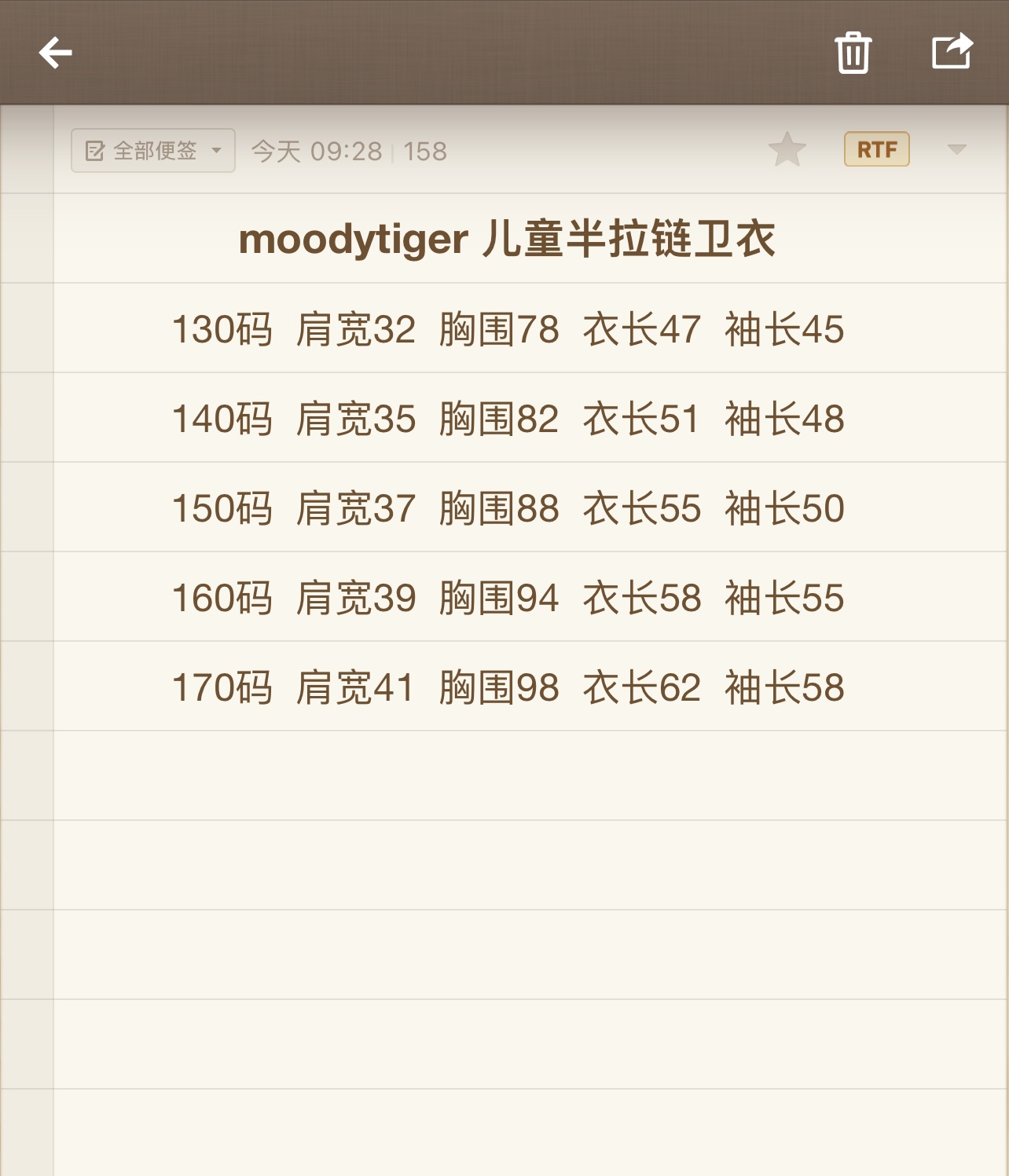Share the note with the export icon

click(952, 52)
